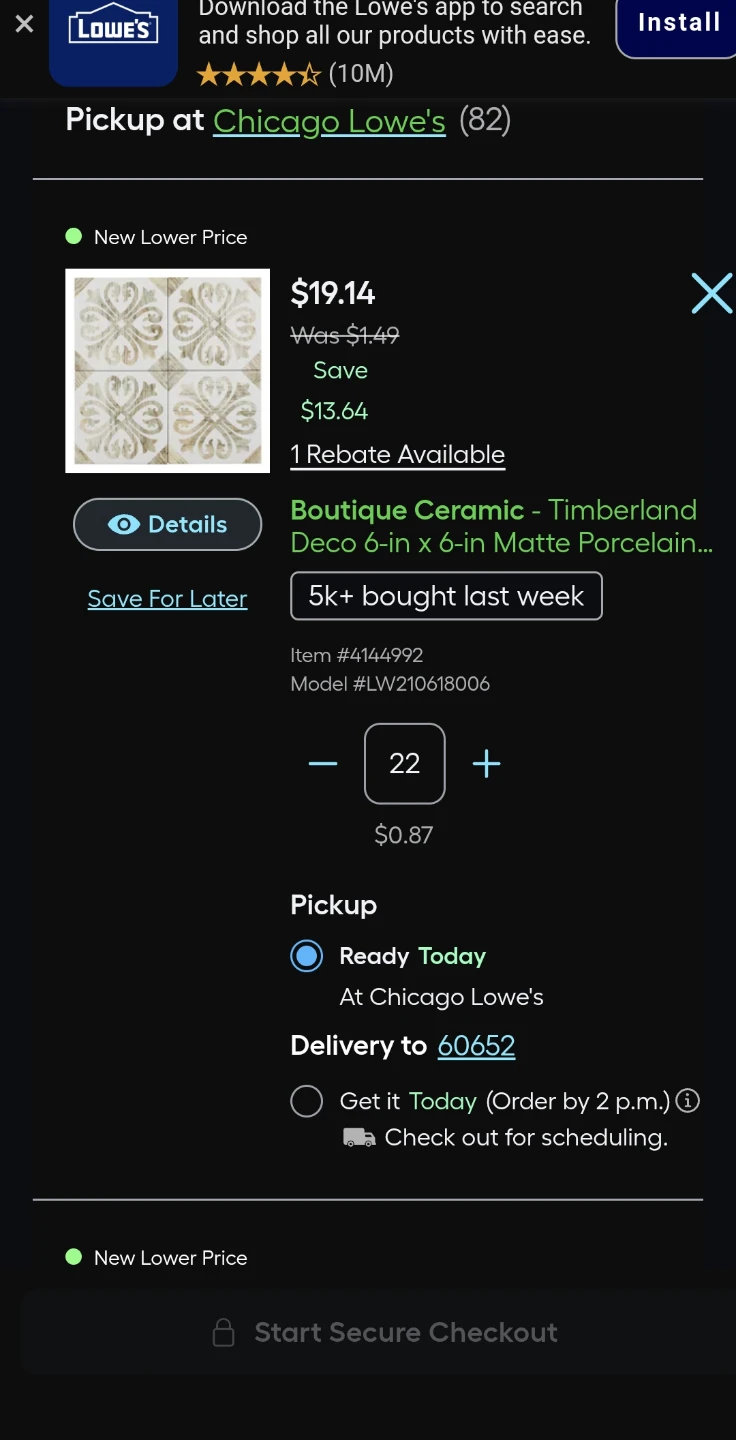
Task: View the 1 Rebate Available offer
Action: point(397,454)
